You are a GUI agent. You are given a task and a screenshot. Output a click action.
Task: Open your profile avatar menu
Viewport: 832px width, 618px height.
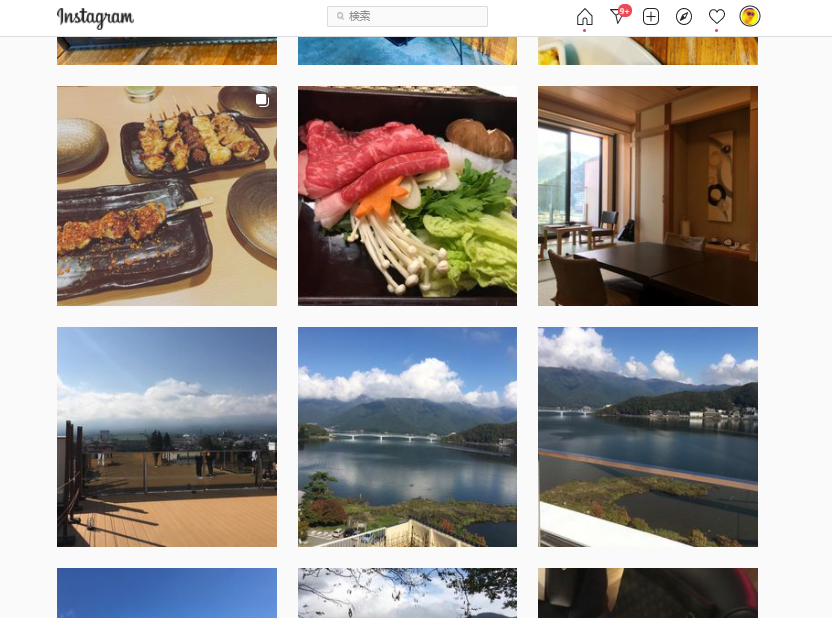click(749, 16)
